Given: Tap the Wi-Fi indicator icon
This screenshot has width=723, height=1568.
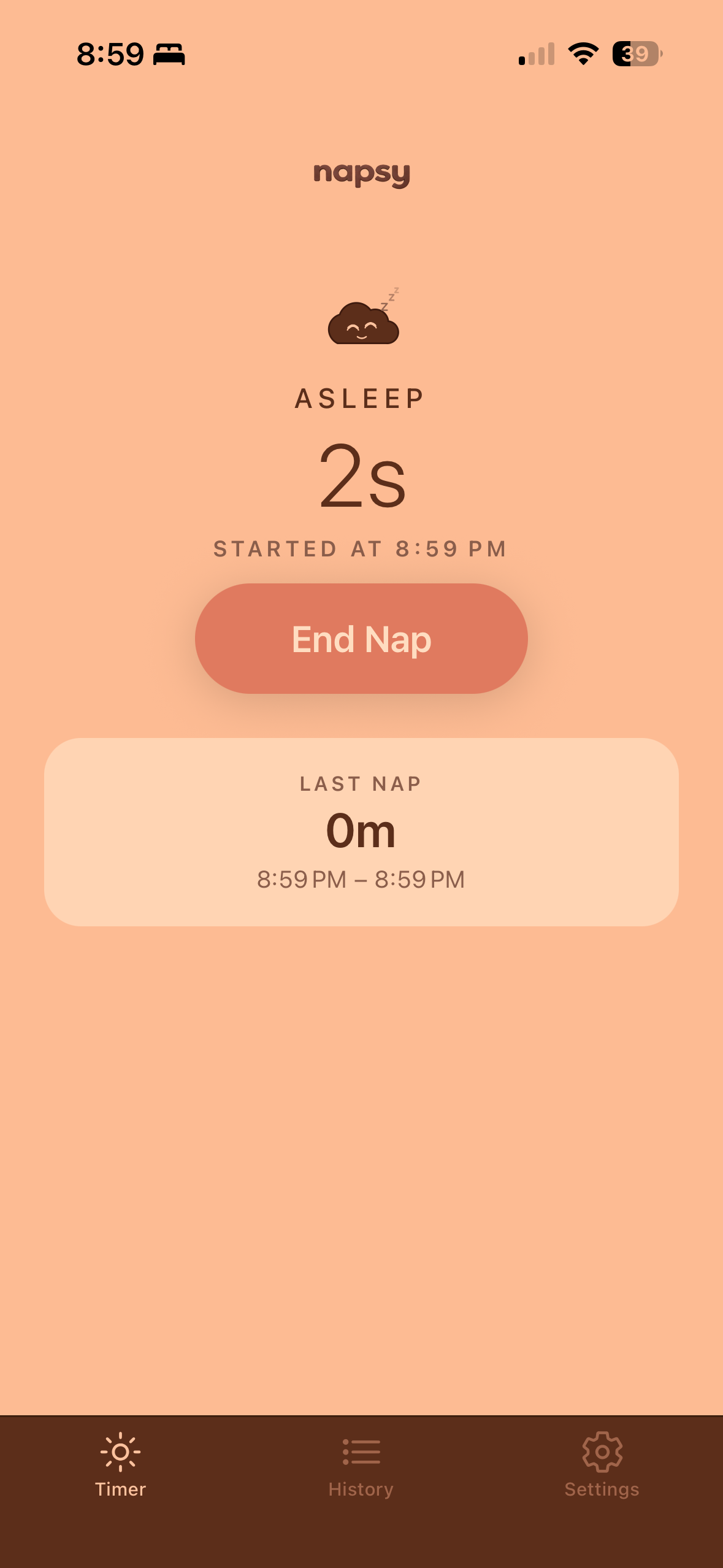Looking at the screenshot, I should [x=582, y=54].
